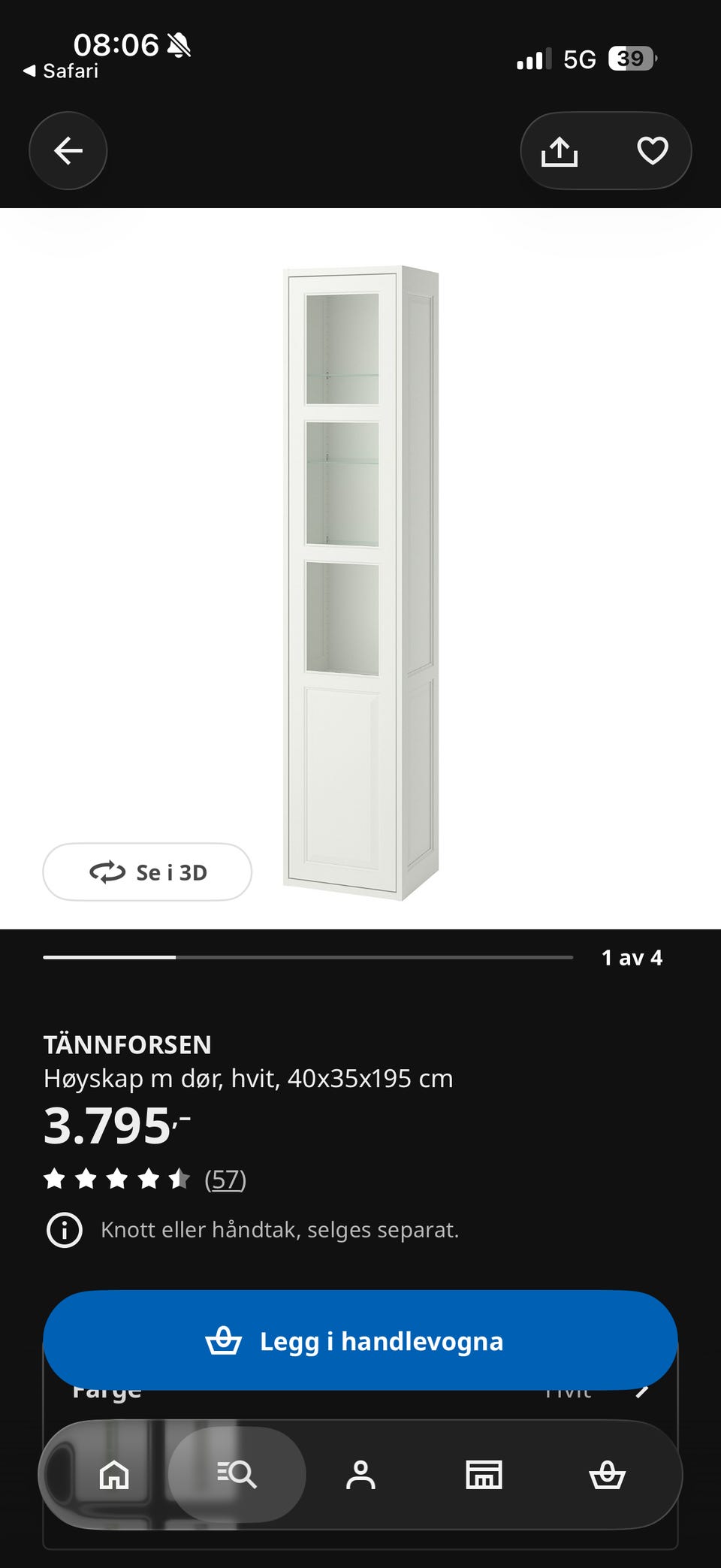Open the profile tab

point(360,1474)
